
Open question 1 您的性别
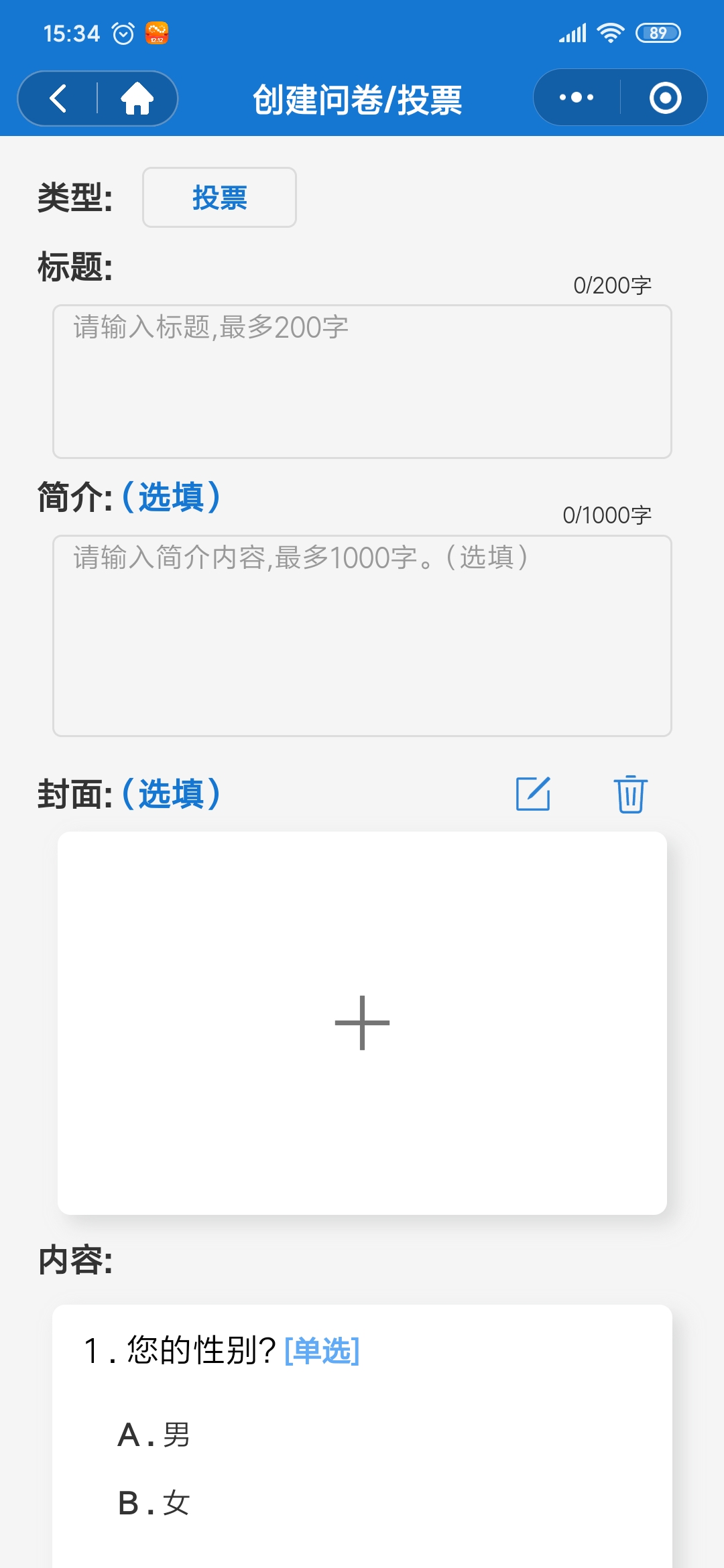click(221, 1350)
